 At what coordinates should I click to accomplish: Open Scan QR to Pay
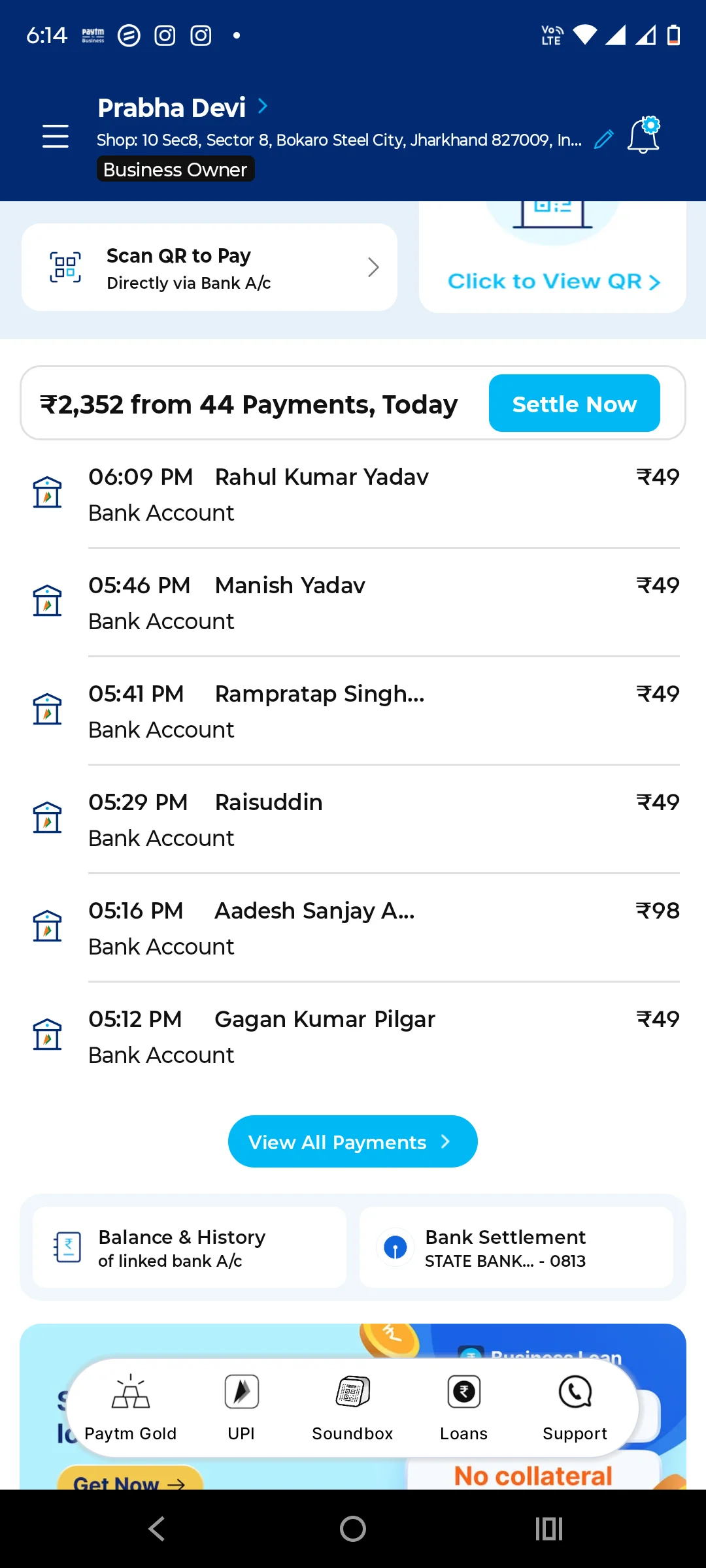pyautogui.click(x=209, y=267)
